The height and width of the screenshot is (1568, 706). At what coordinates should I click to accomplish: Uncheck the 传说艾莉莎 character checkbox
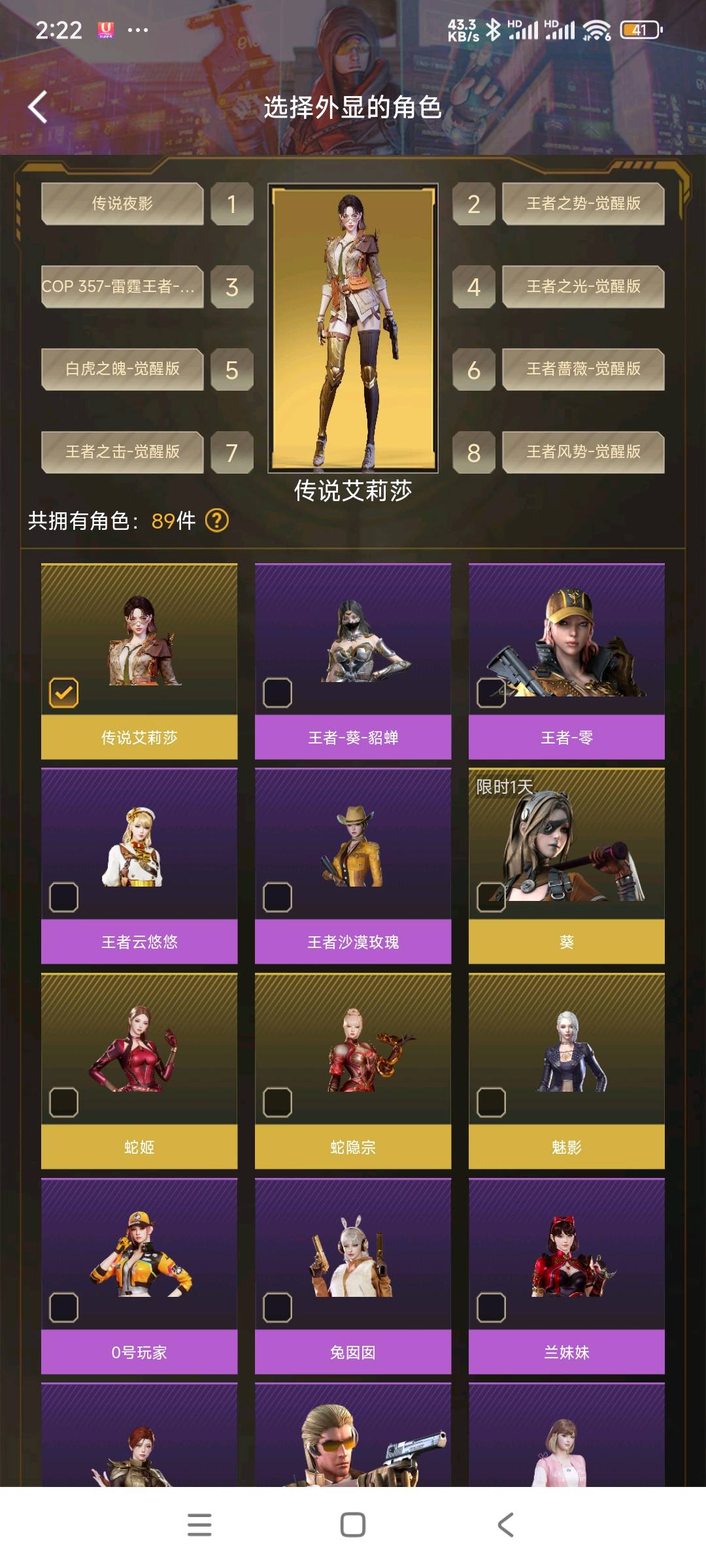pyautogui.click(x=64, y=693)
